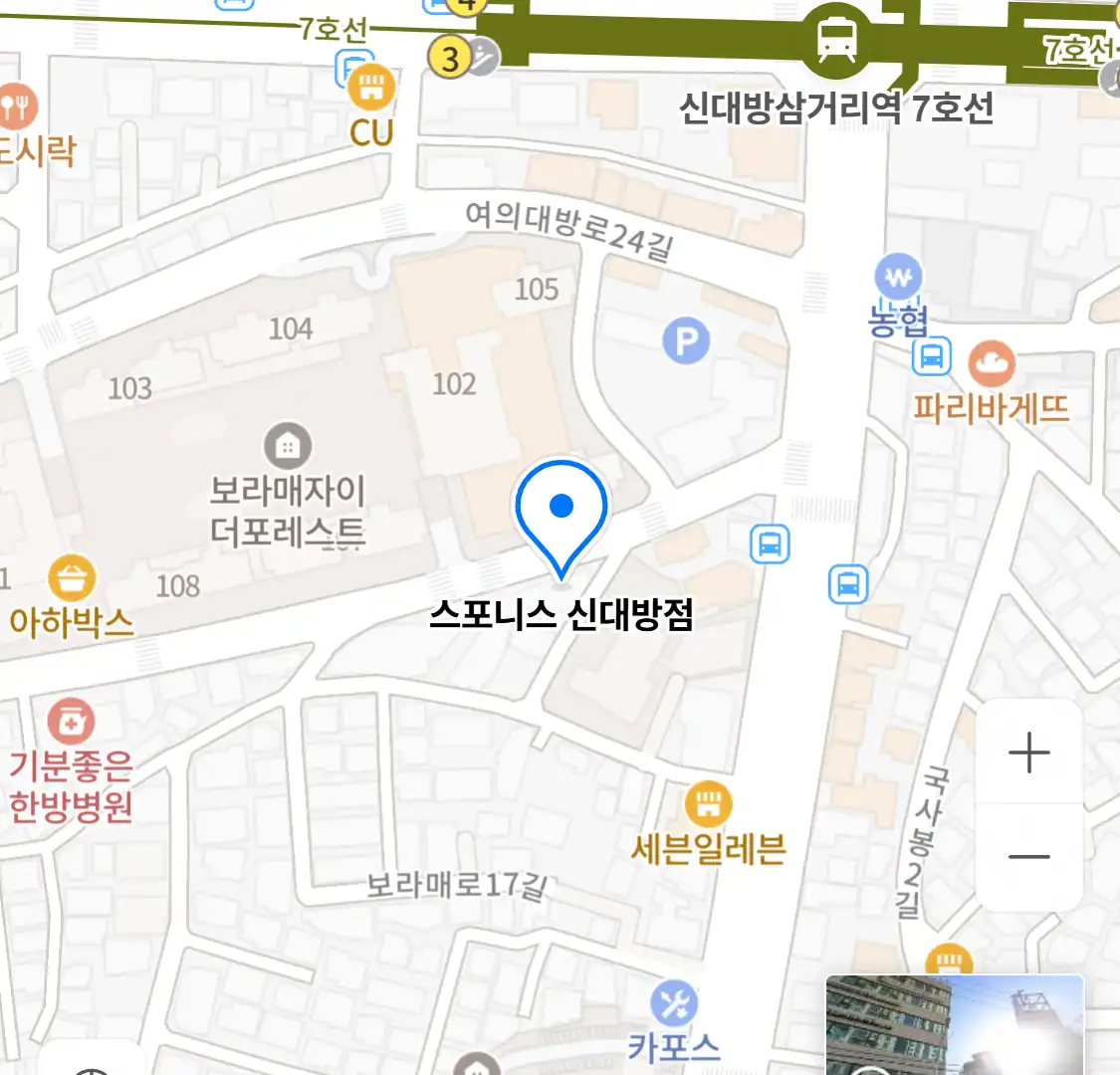Zoom in with the plus button
1120x1075 pixels.
click(x=1028, y=752)
